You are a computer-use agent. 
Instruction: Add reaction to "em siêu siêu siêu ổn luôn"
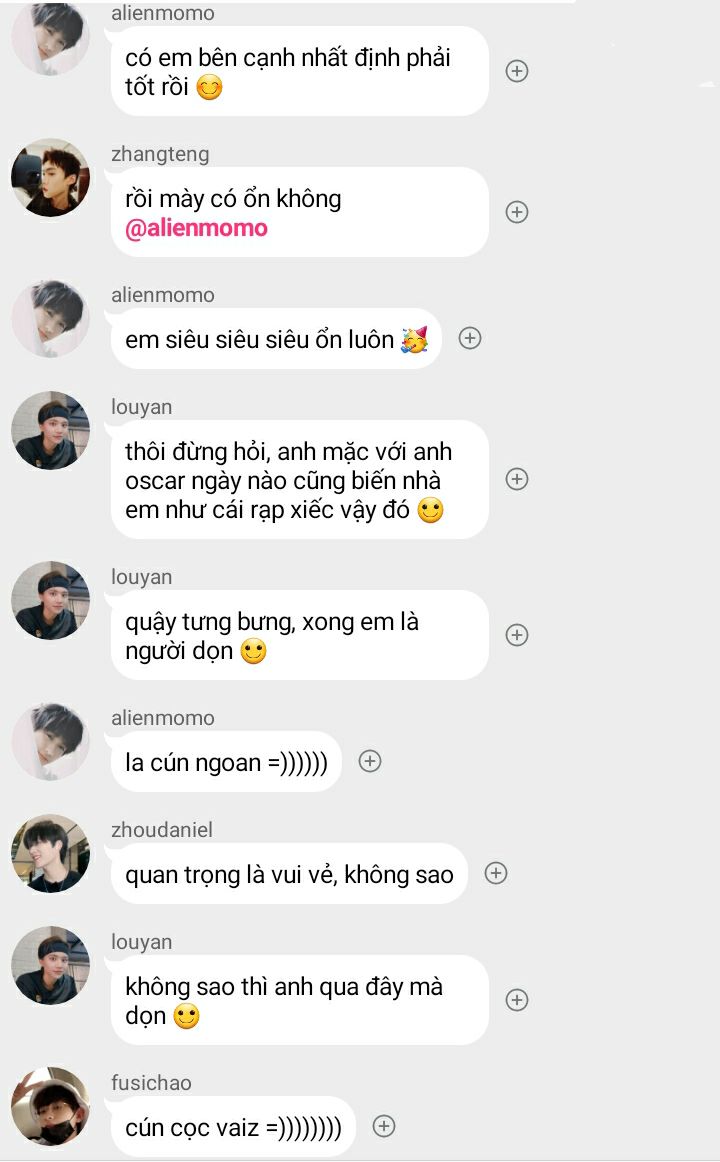point(470,339)
